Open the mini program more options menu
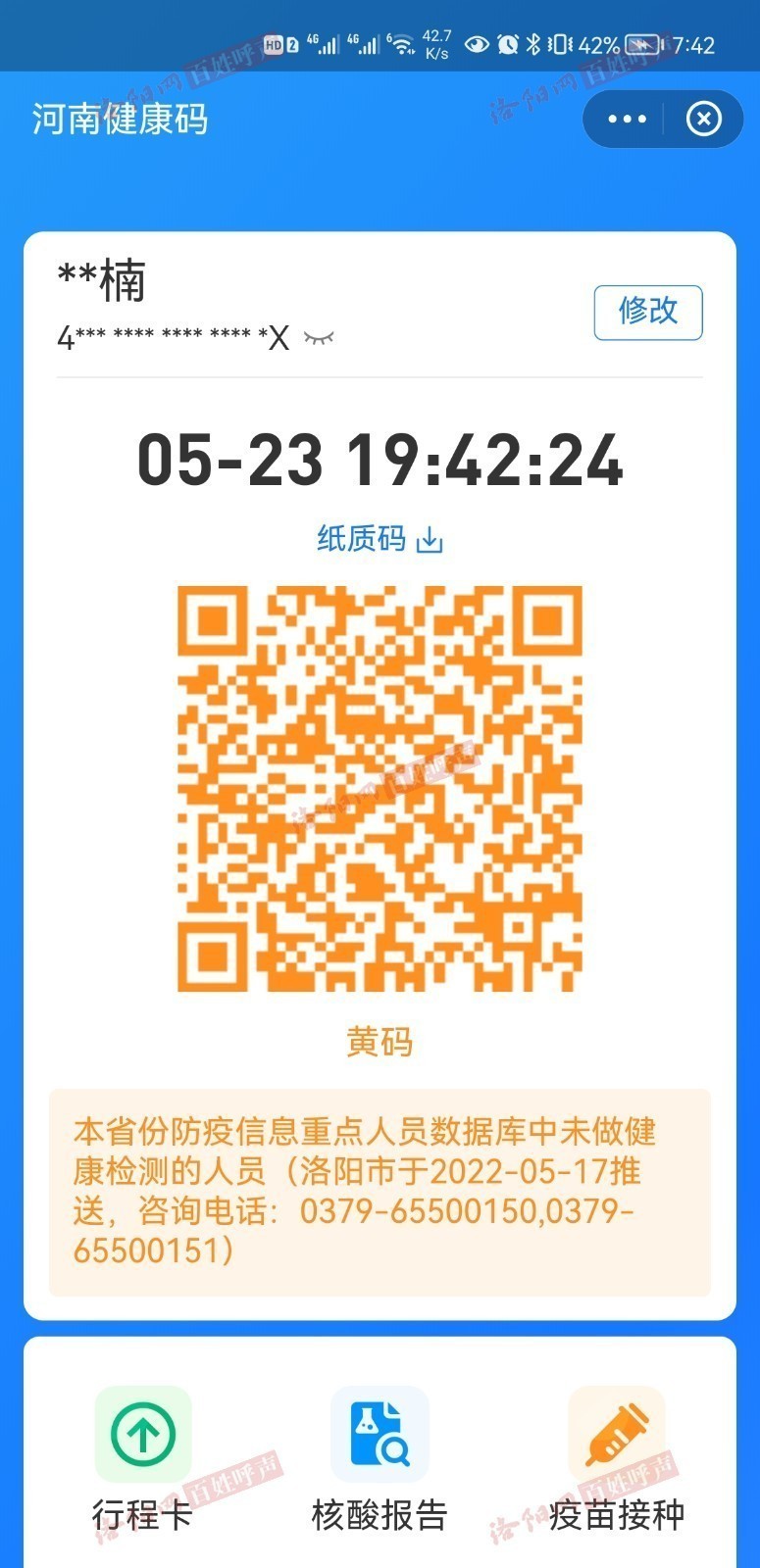760x1568 pixels. coord(627,120)
